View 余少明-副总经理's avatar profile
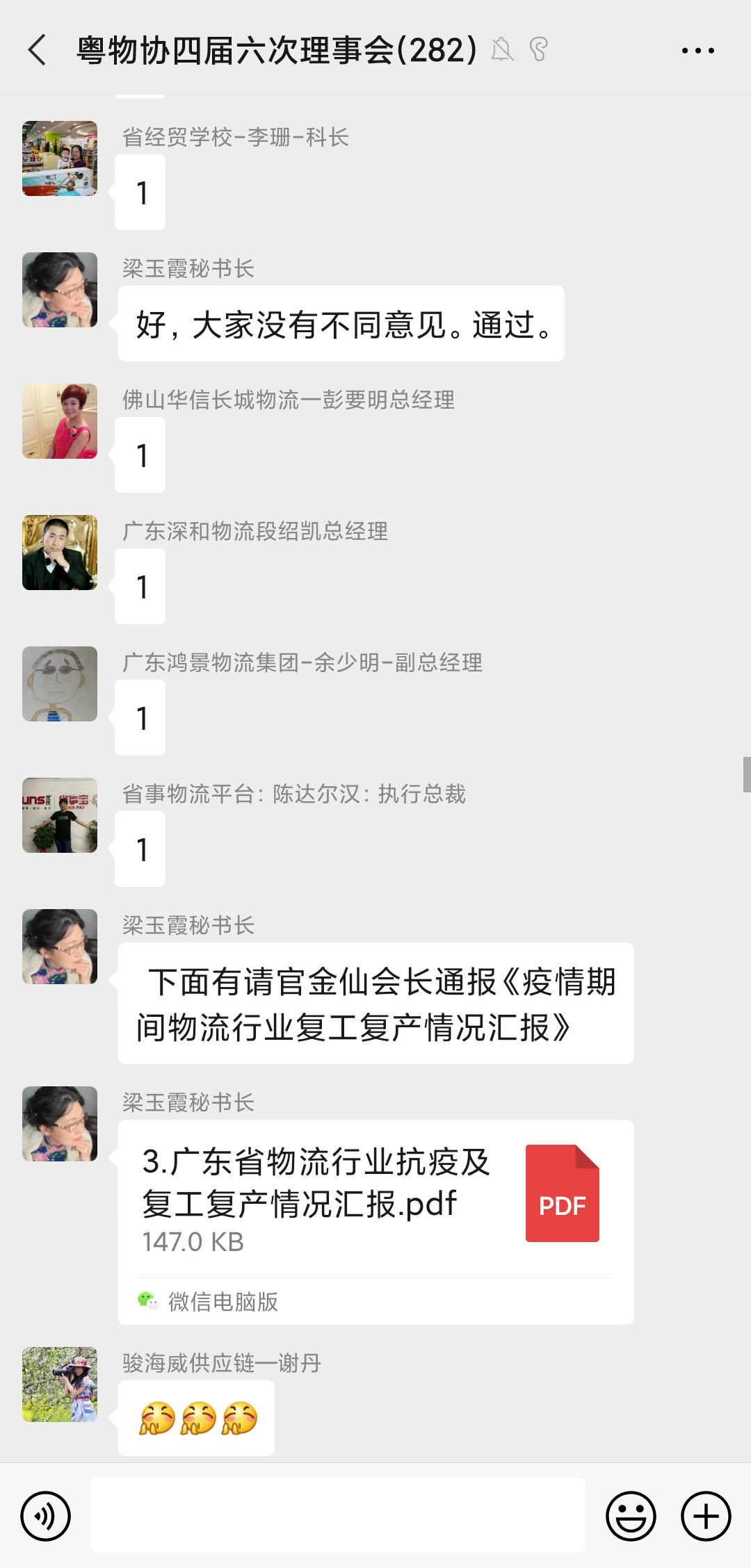Image resolution: width=751 pixels, height=1568 pixels. click(x=60, y=684)
